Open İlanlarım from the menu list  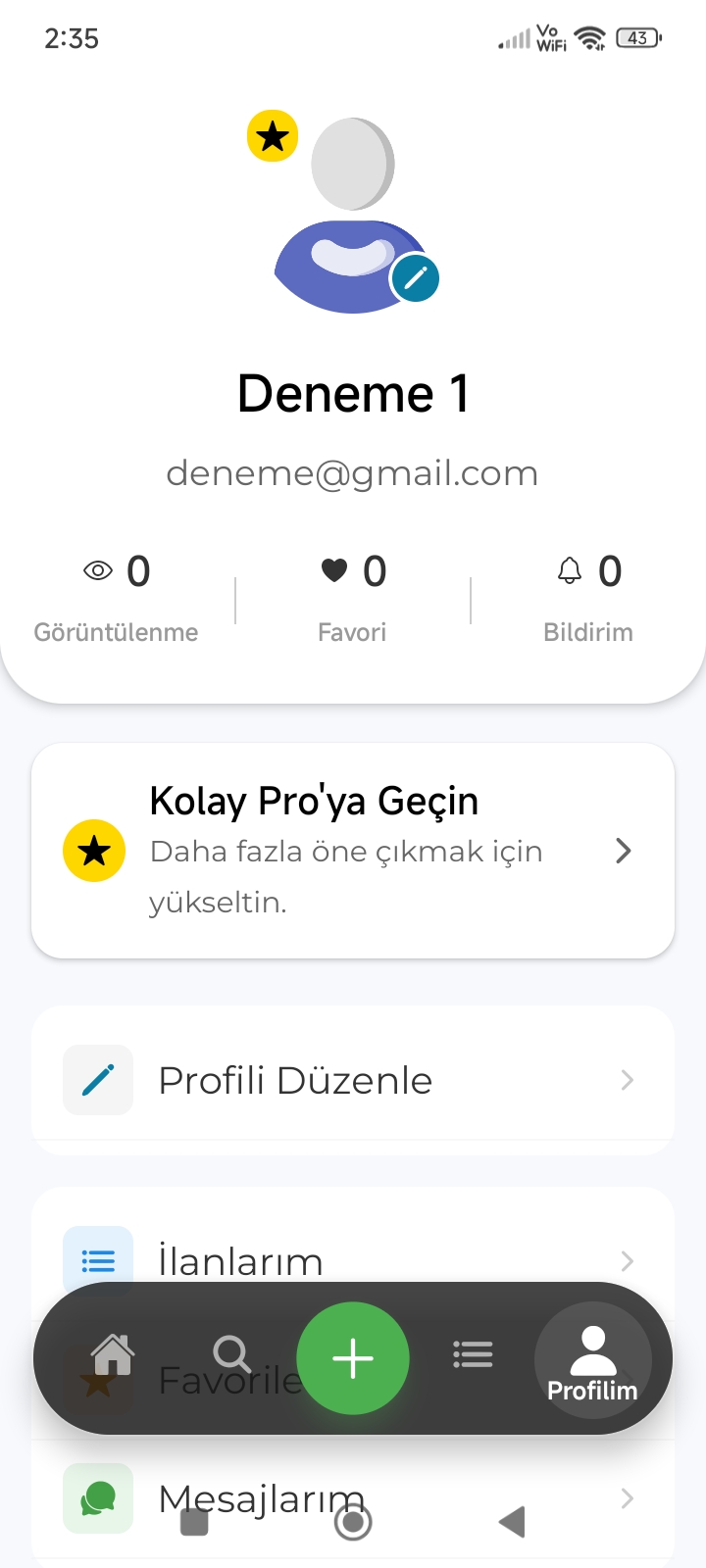pos(240,1260)
